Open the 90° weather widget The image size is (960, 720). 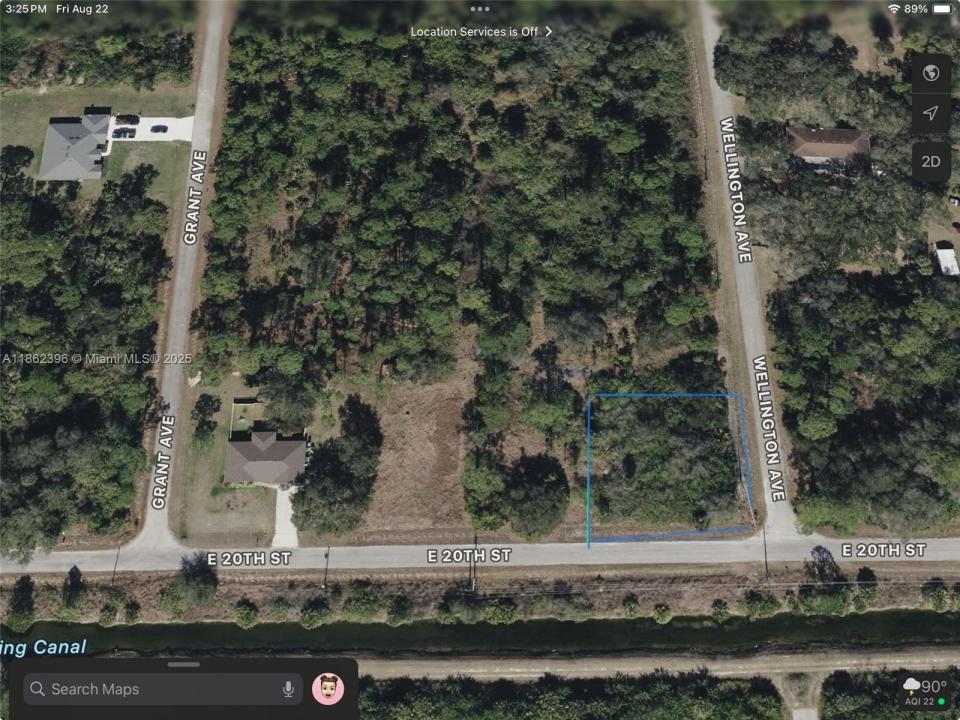925,690
